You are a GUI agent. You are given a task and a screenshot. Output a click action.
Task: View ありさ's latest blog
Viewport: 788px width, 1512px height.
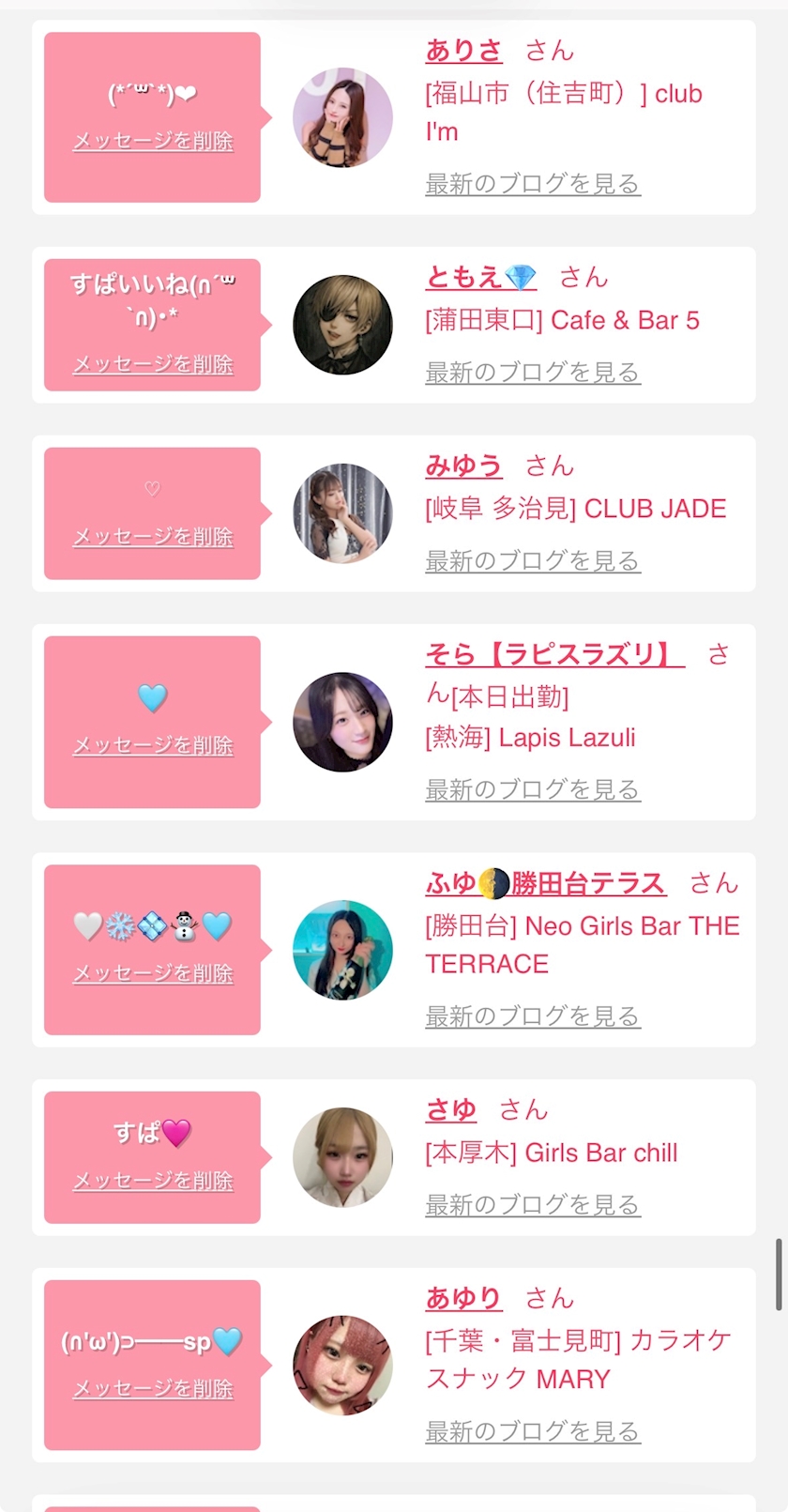(532, 183)
